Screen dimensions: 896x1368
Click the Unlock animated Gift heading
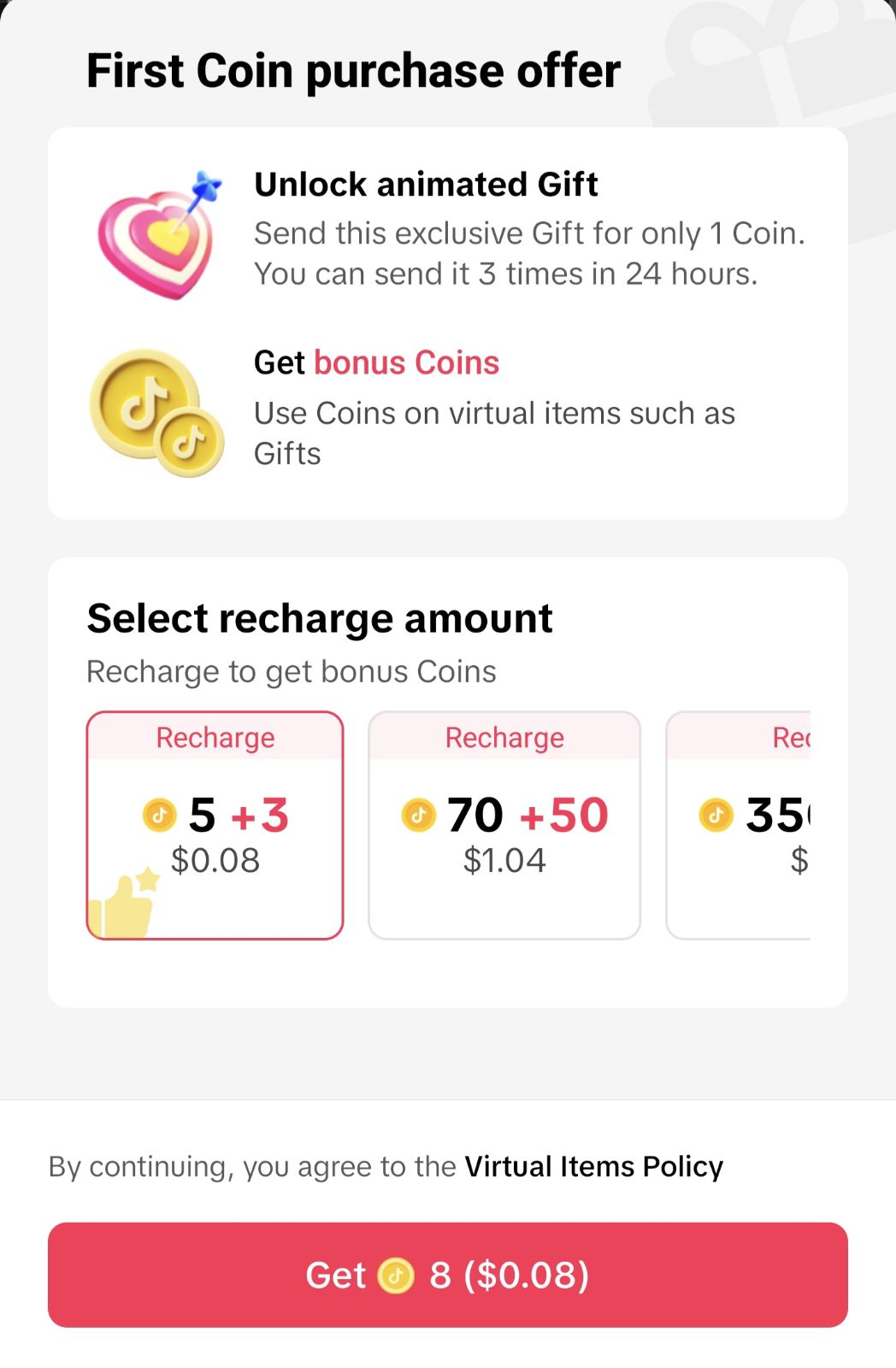[x=426, y=184]
